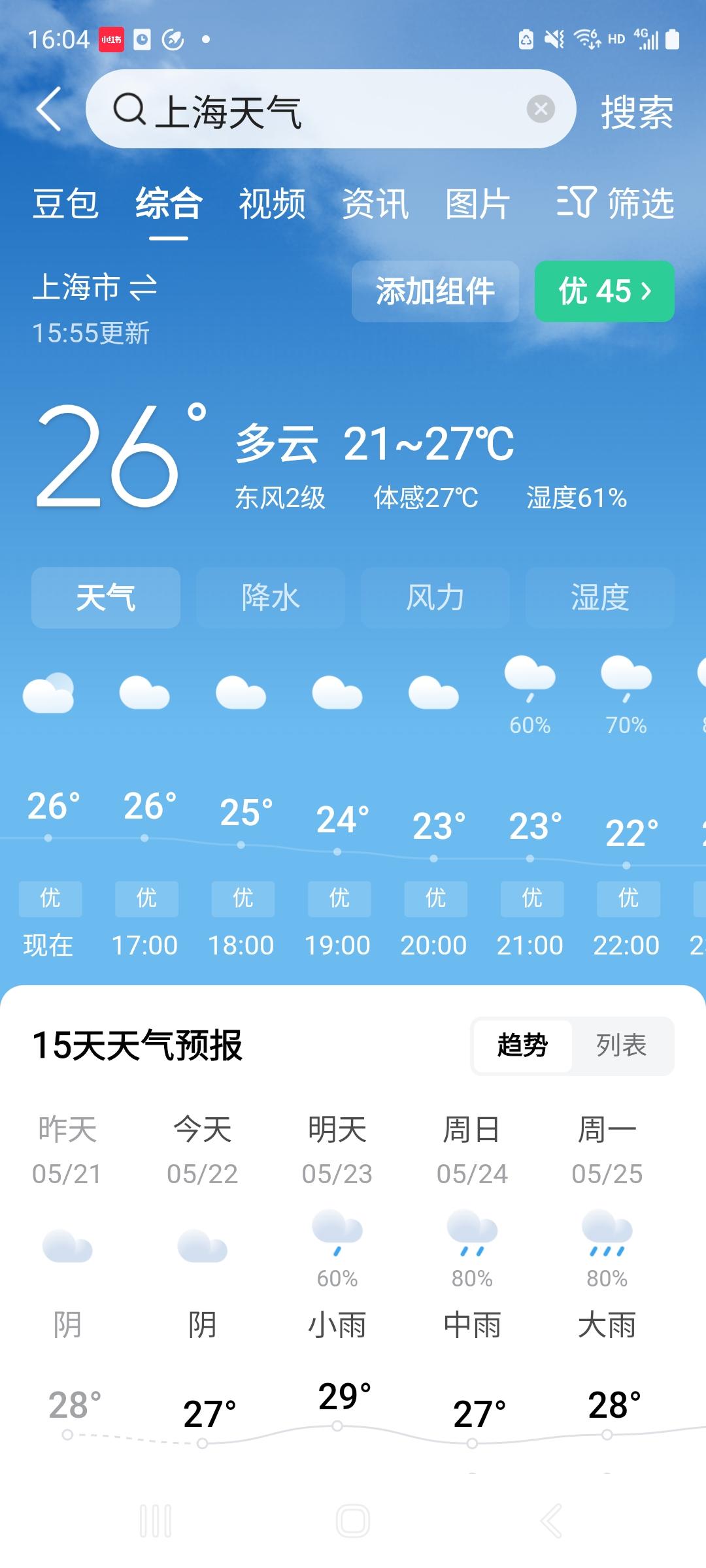Select the 趋势 forecast view
The height and width of the screenshot is (1568, 706).
pyautogui.click(x=523, y=1046)
